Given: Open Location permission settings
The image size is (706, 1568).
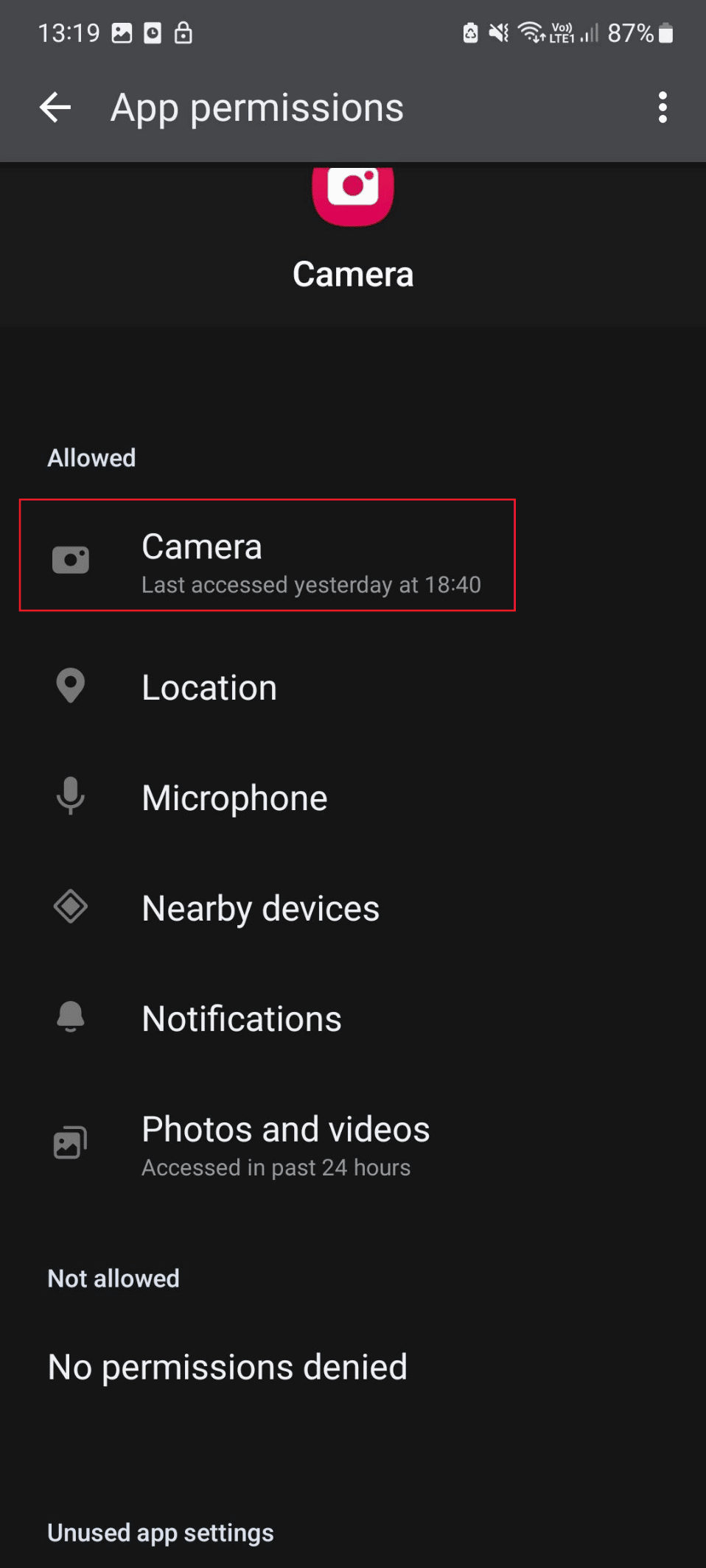Looking at the screenshot, I should 209,687.
